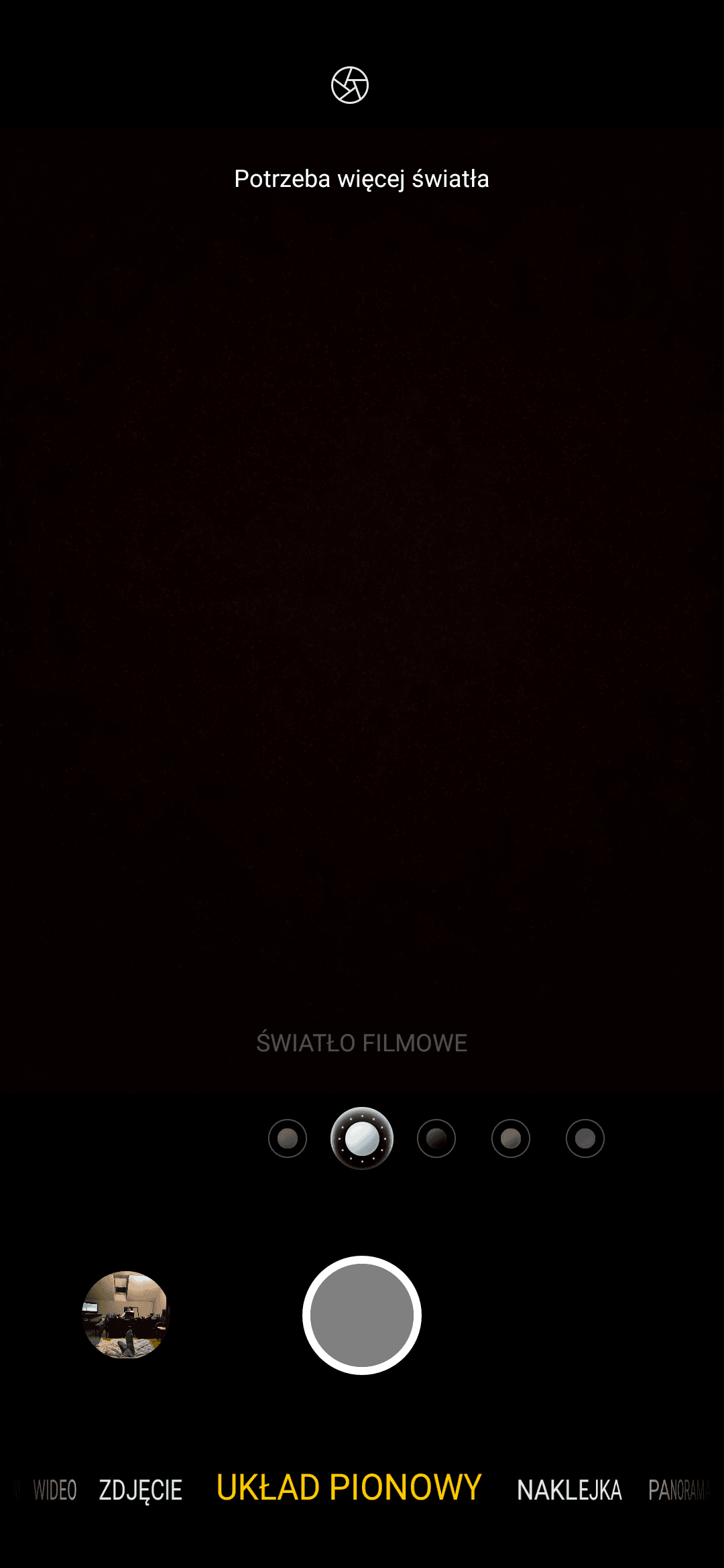
Task: Switch to the PANORAMA mode
Action: pos(678,1490)
